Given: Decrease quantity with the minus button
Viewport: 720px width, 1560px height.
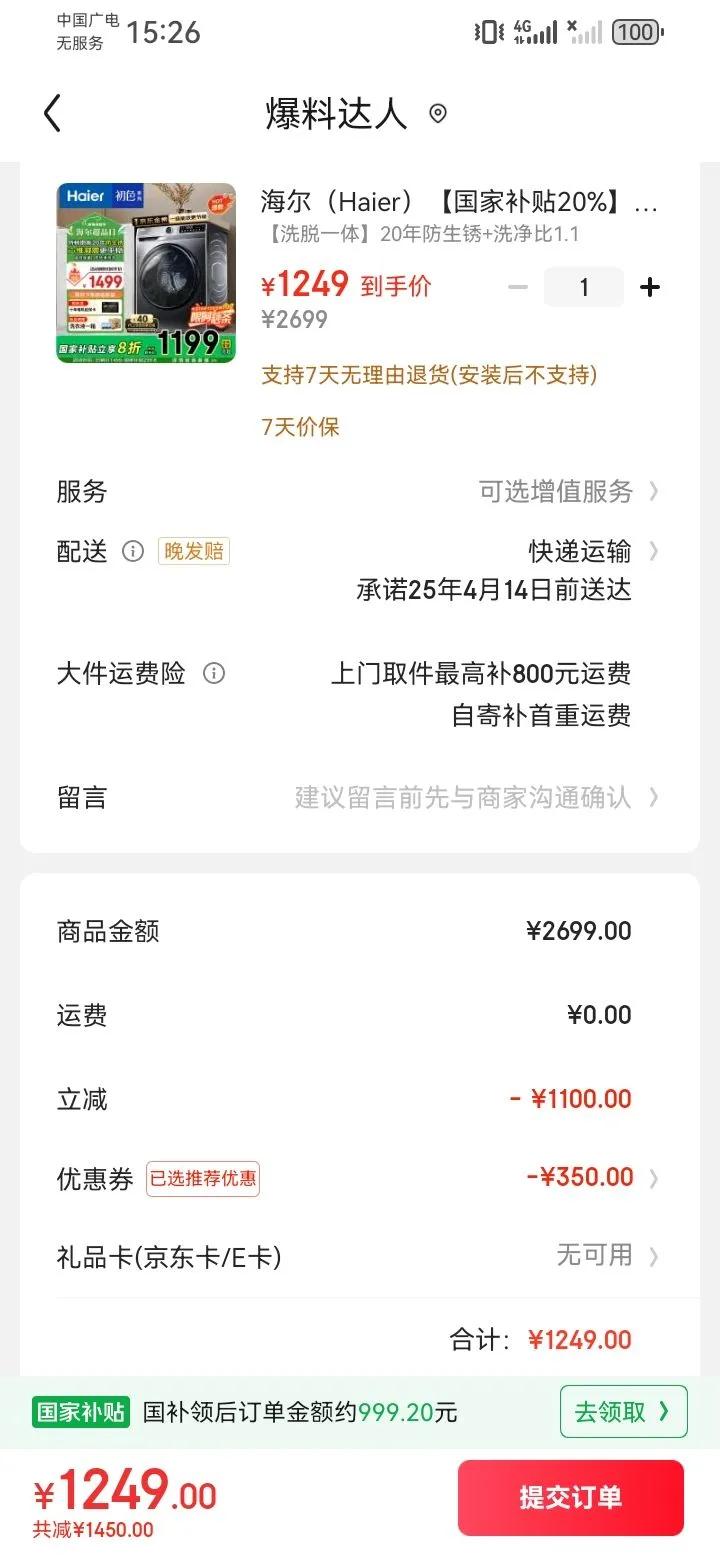Looking at the screenshot, I should [x=518, y=288].
